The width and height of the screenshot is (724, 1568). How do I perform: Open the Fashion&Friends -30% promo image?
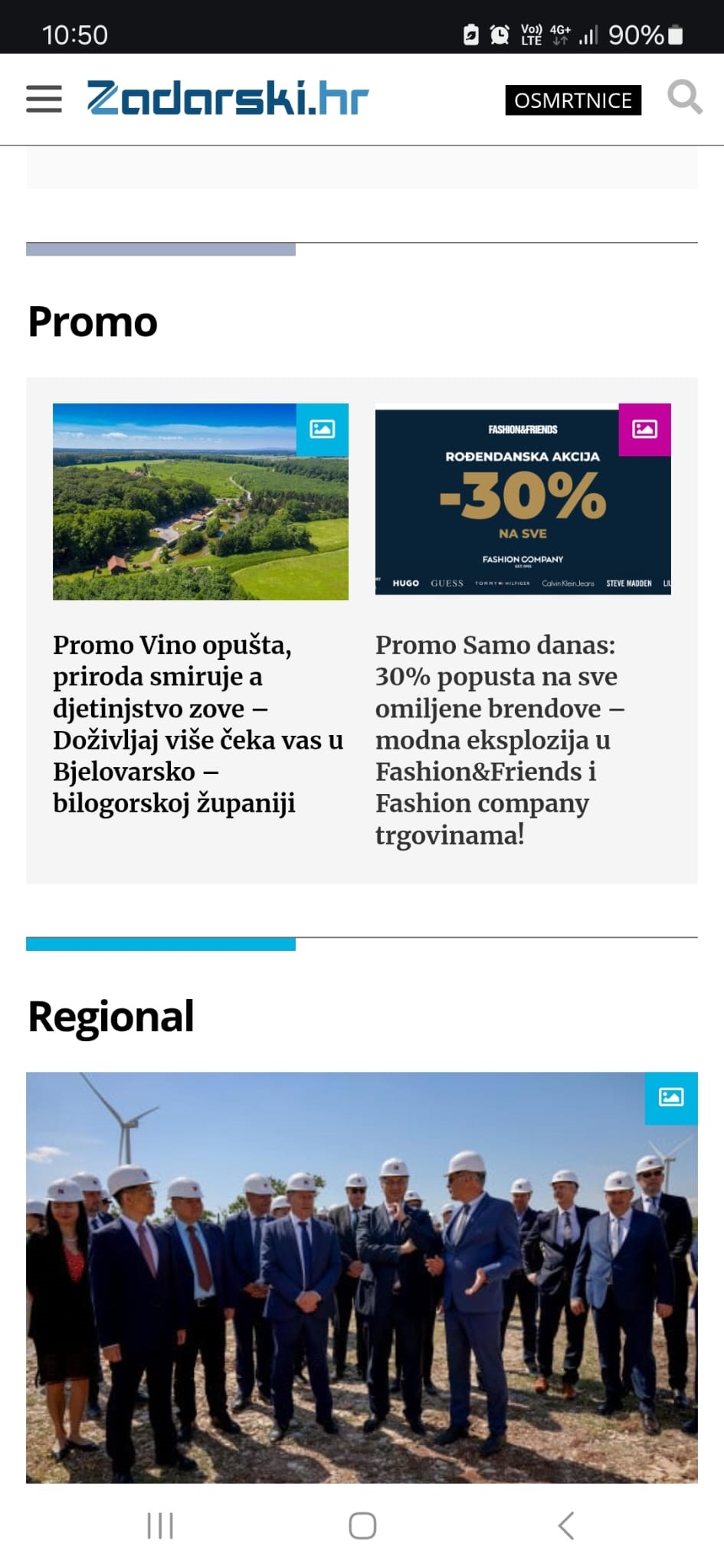(523, 499)
